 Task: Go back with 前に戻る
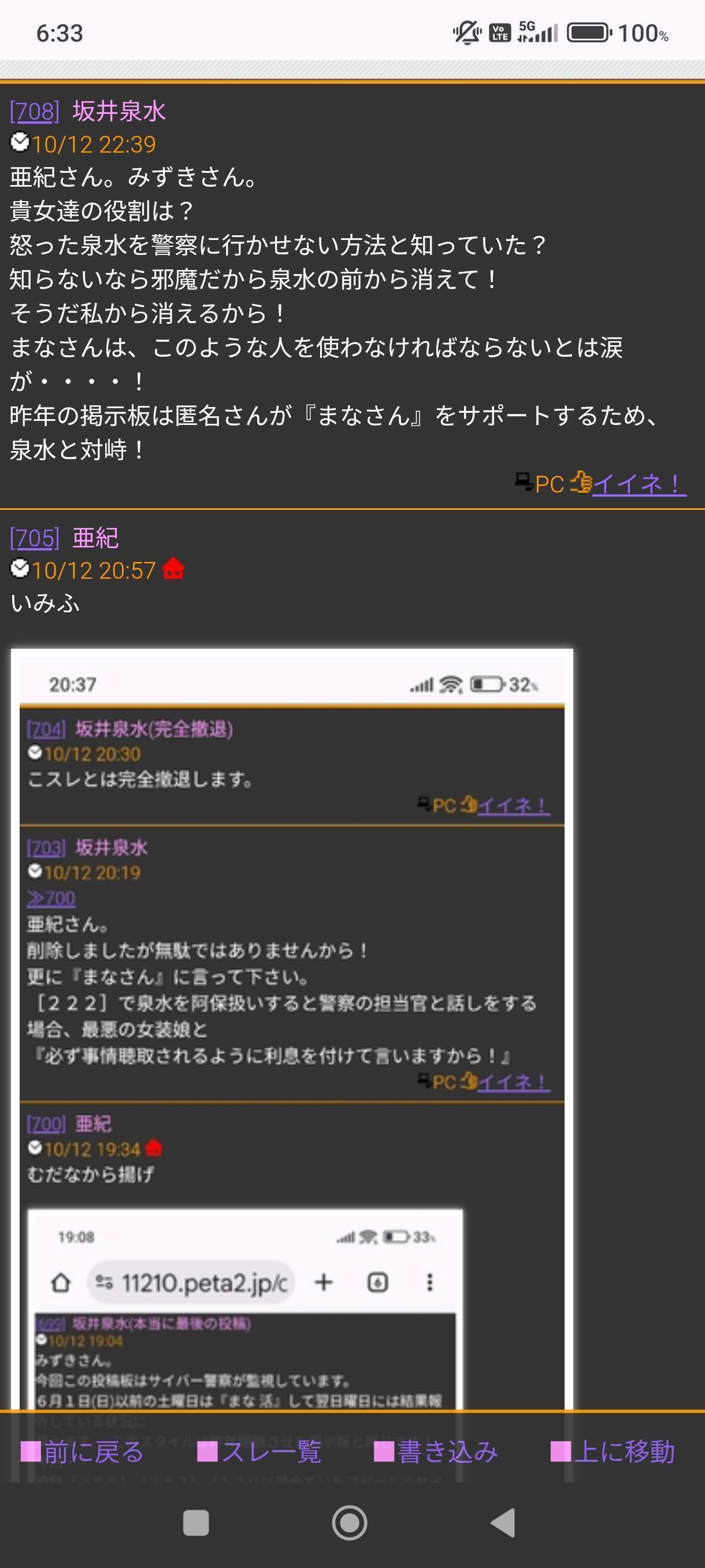click(83, 1452)
